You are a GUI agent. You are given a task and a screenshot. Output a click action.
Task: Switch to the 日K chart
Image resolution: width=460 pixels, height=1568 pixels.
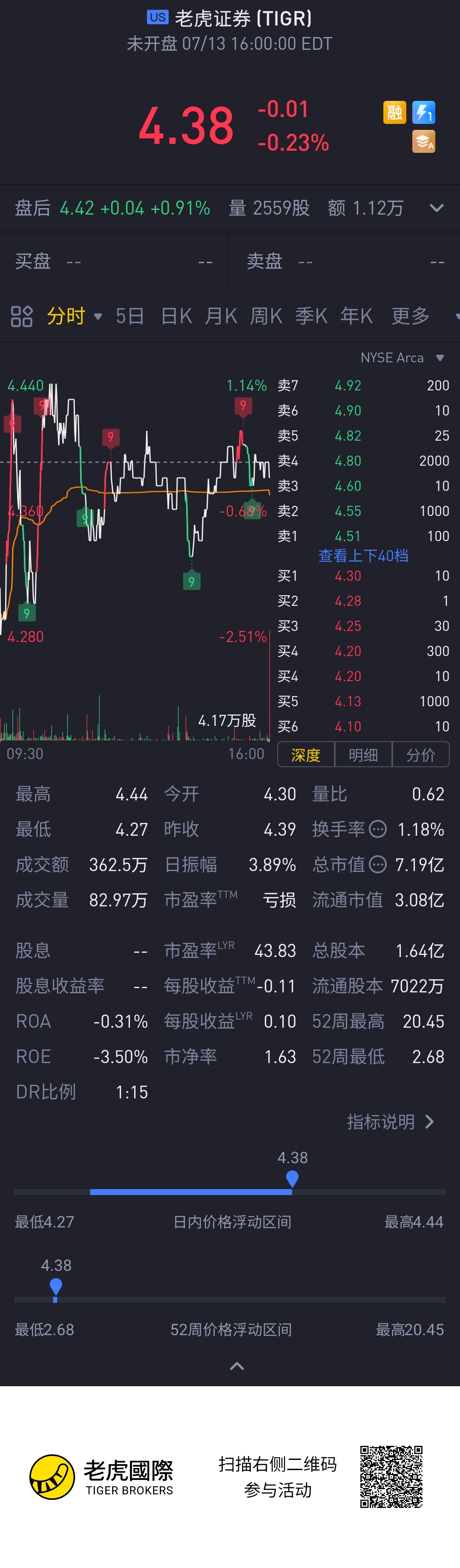click(x=176, y=316)
